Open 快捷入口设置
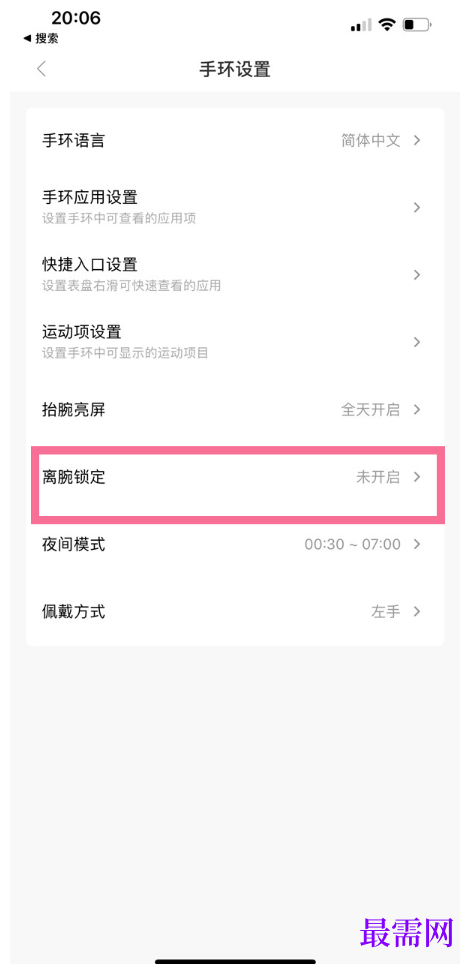Image resolution: width=472 pixels, height=964 pixels. tap(235, 274)
